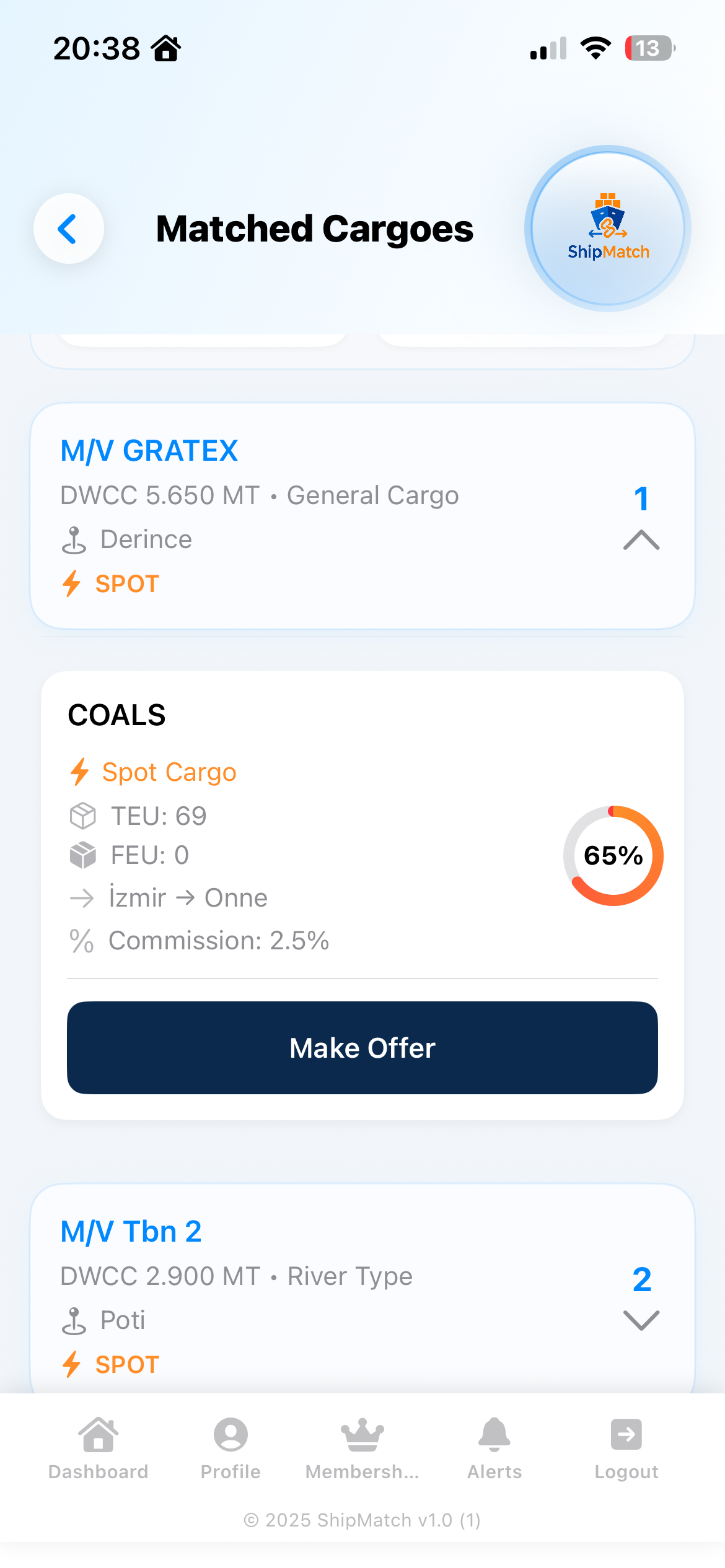Click the TEU package icon in COALS card
Viewport: 725px width, 1568px height.
tap(81, 816)
